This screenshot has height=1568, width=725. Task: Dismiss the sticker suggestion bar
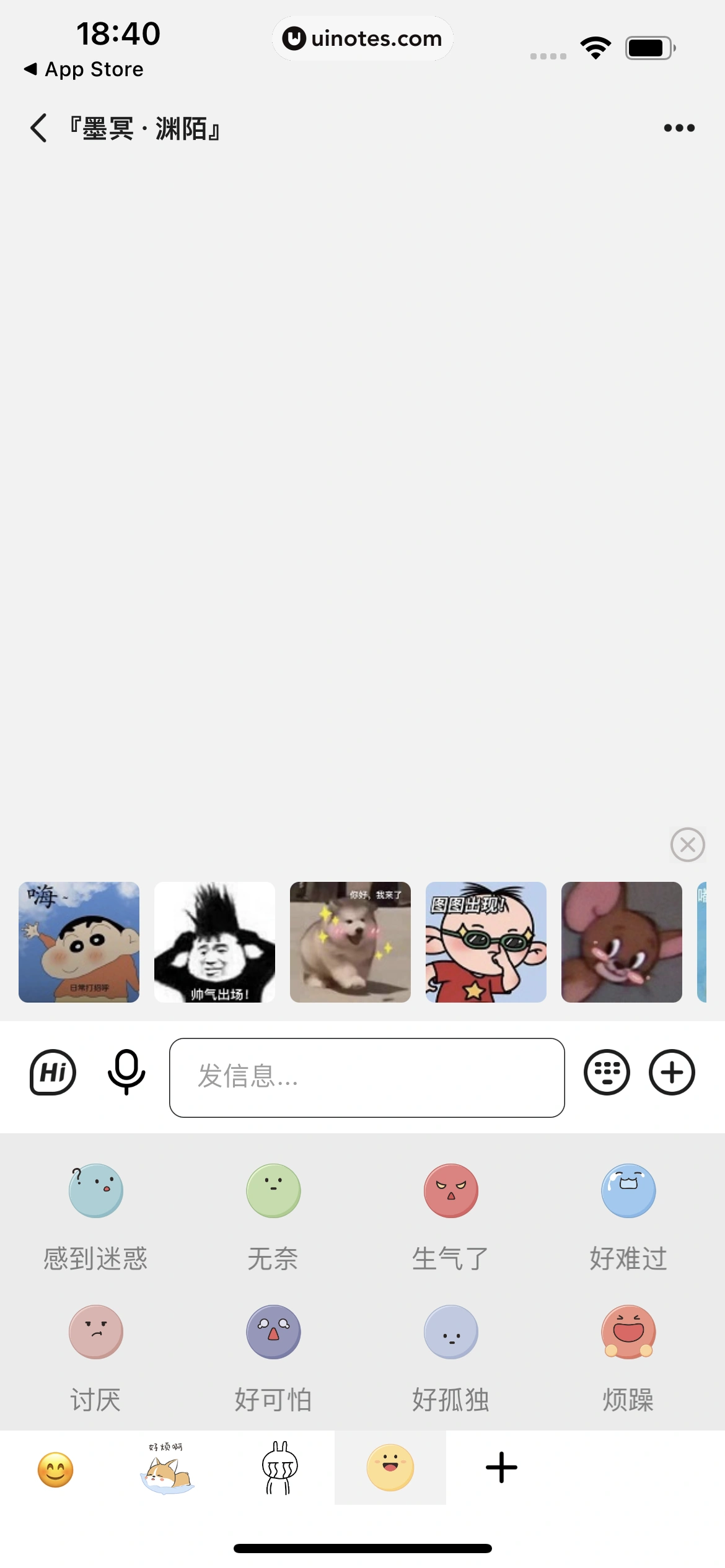[x=687, y=844]
